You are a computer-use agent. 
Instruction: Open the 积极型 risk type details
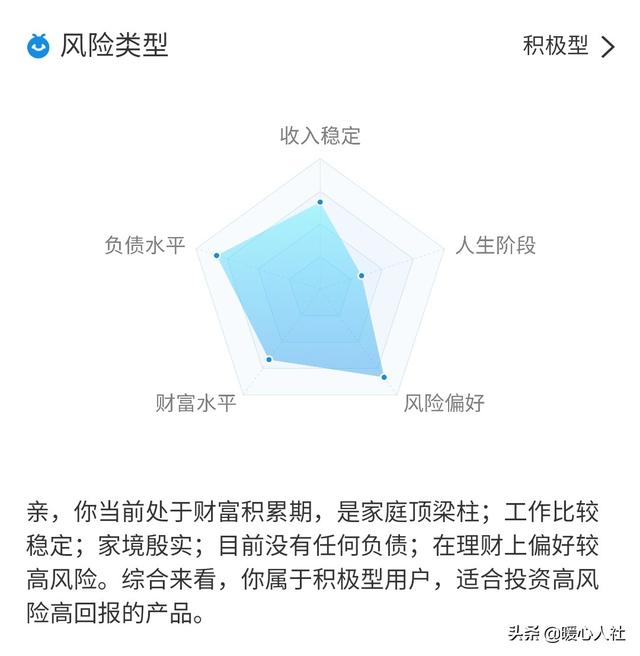click(x=568, y=46)
